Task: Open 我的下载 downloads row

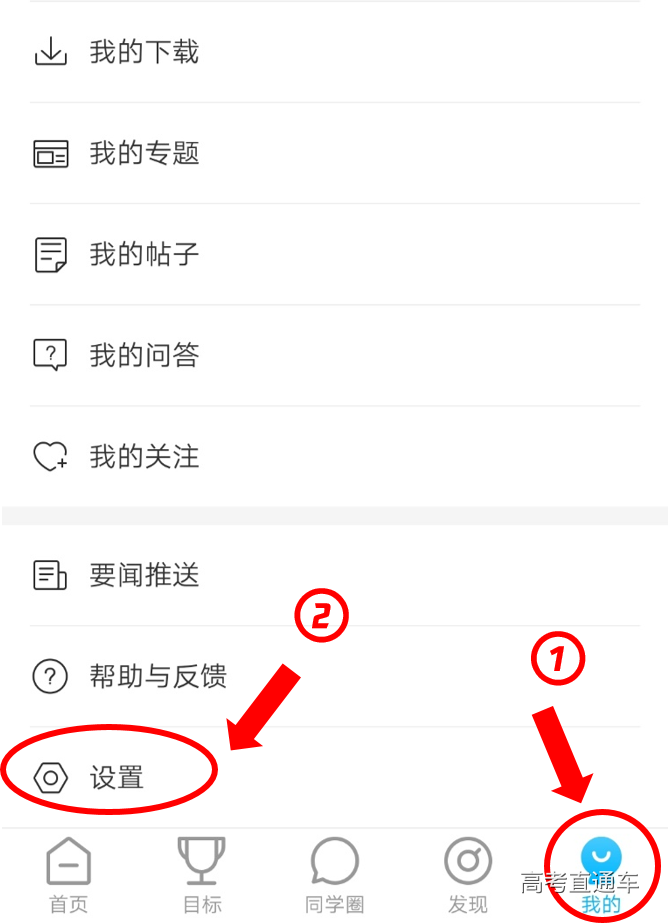Action: tap(145, 53)
